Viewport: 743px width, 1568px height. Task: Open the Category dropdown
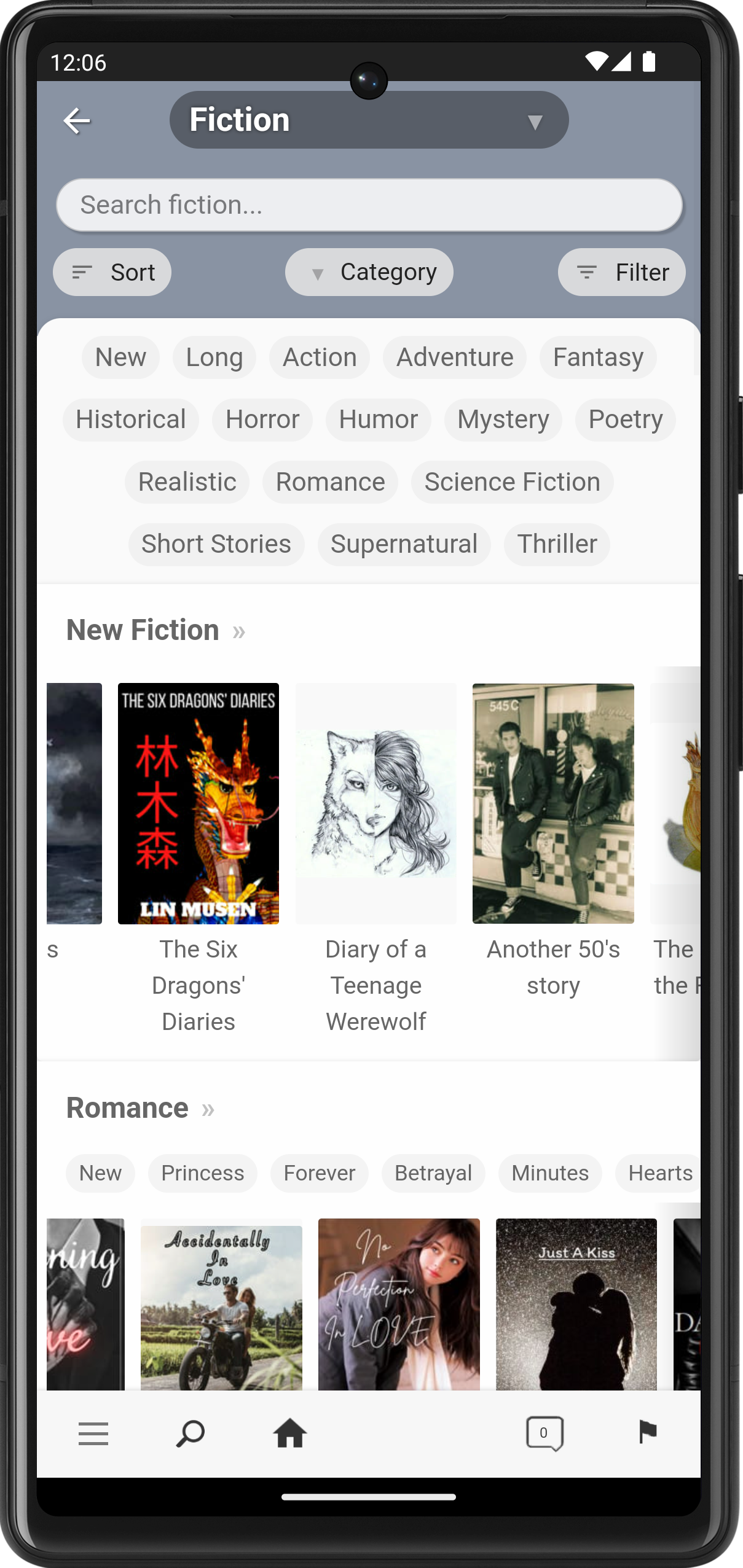(x=369, y=272)
